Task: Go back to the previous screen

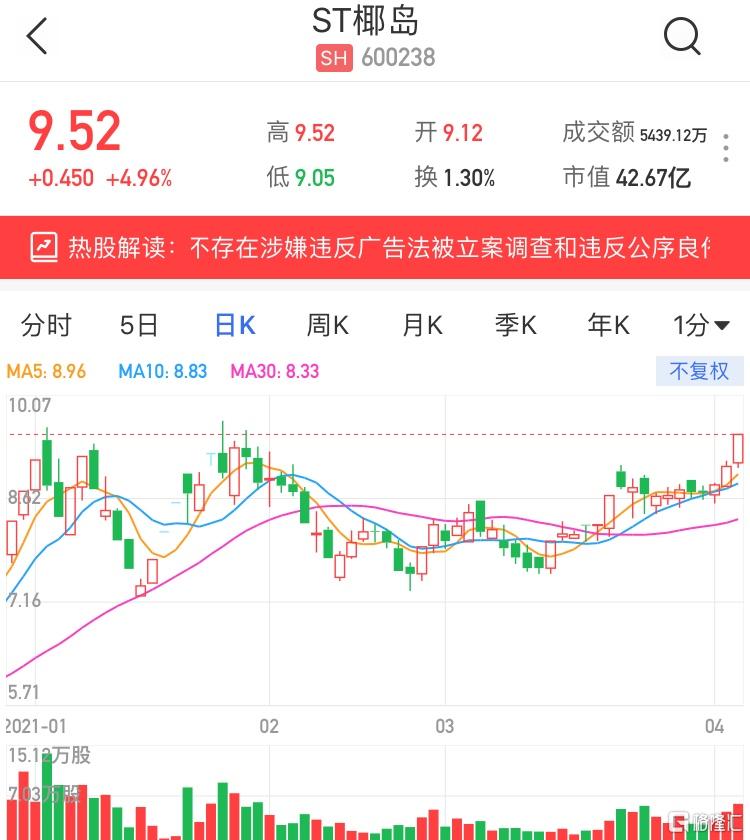Action: pos(37,37)
